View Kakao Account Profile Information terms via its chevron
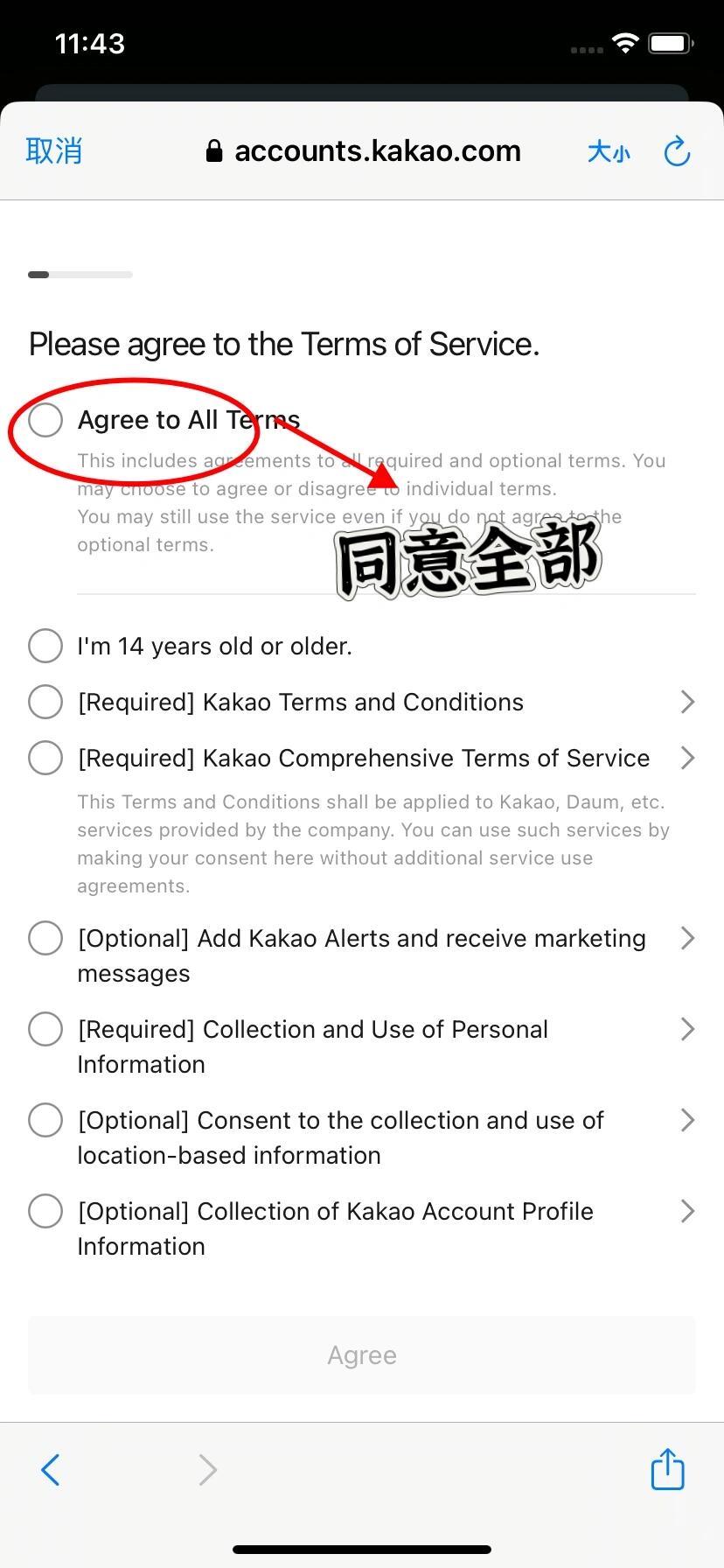Viewport: 724px width, 1568px height. point(687,1211)
